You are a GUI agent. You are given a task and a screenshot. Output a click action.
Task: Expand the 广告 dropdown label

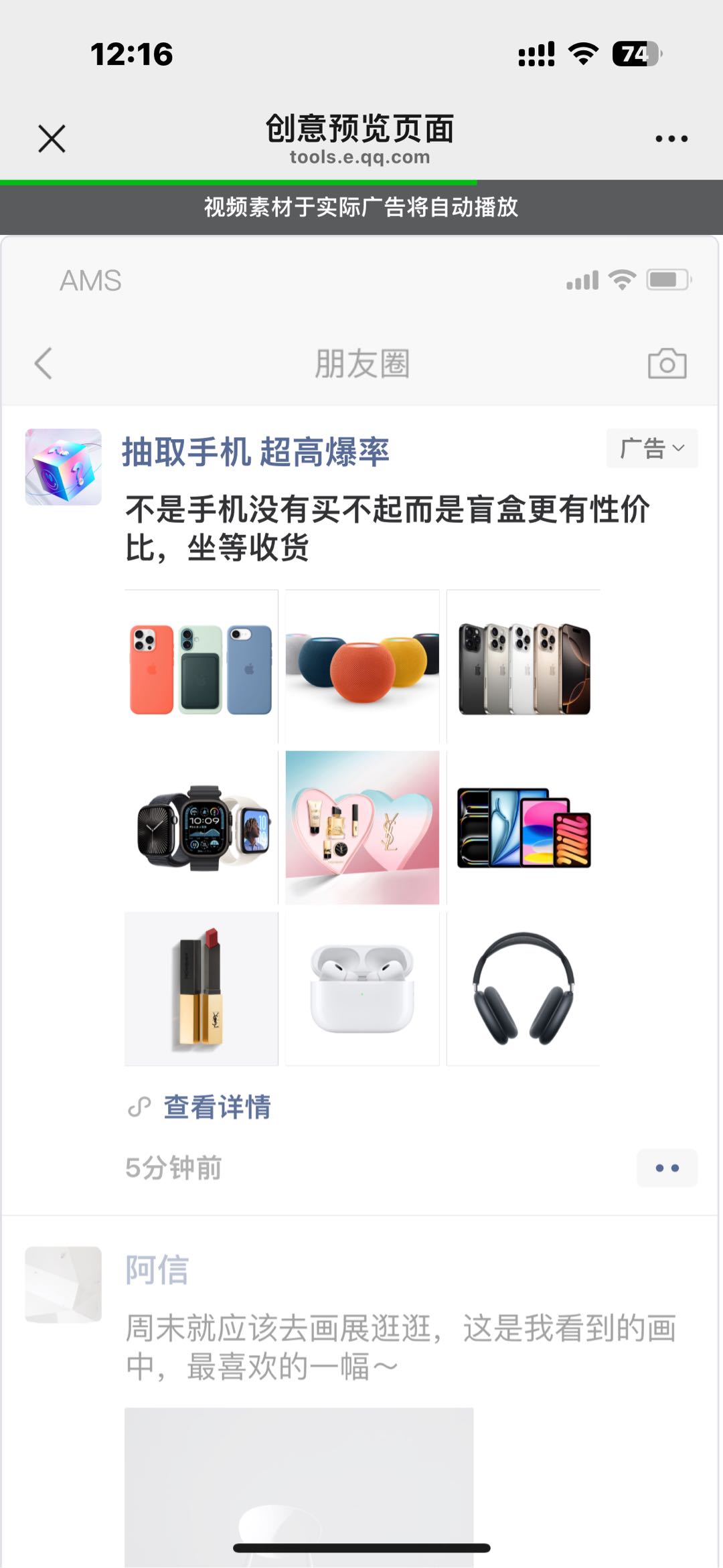(651, 448)
